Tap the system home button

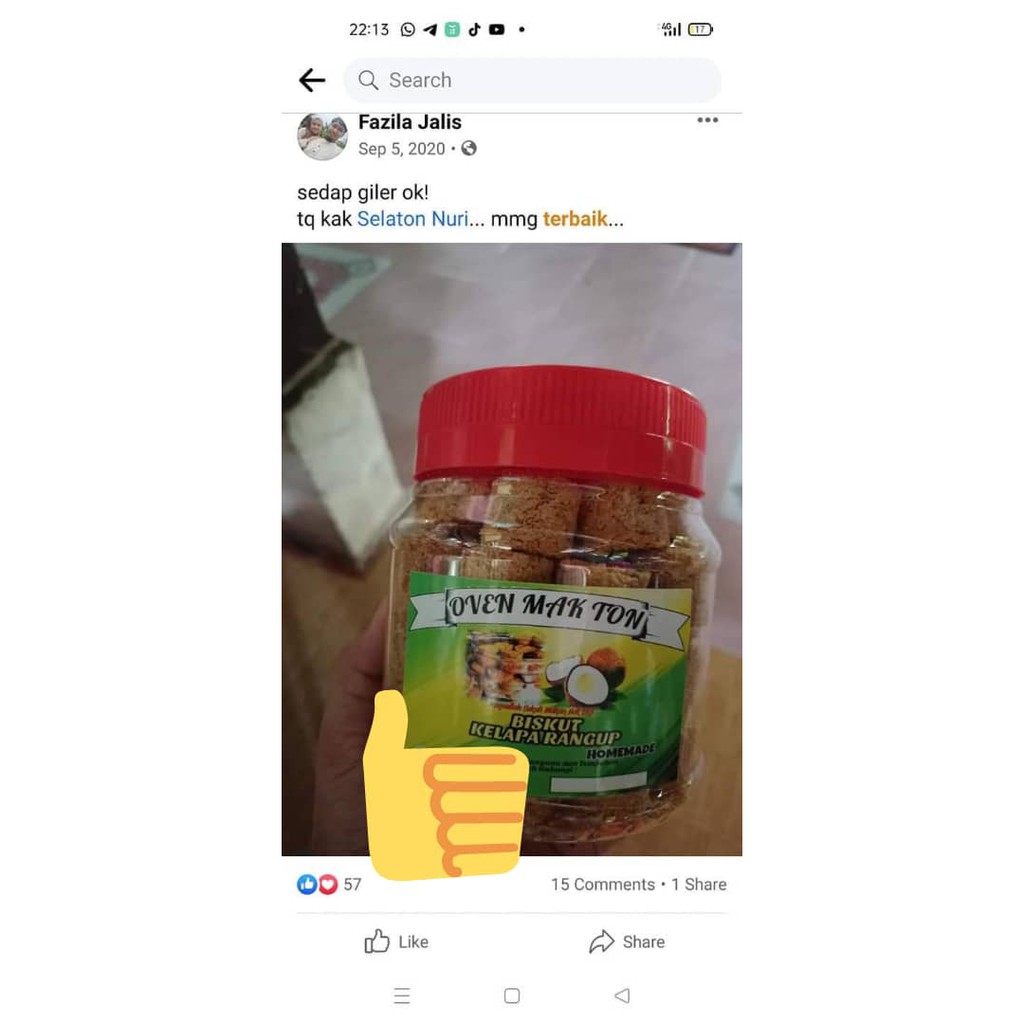[x=512, y=996]
